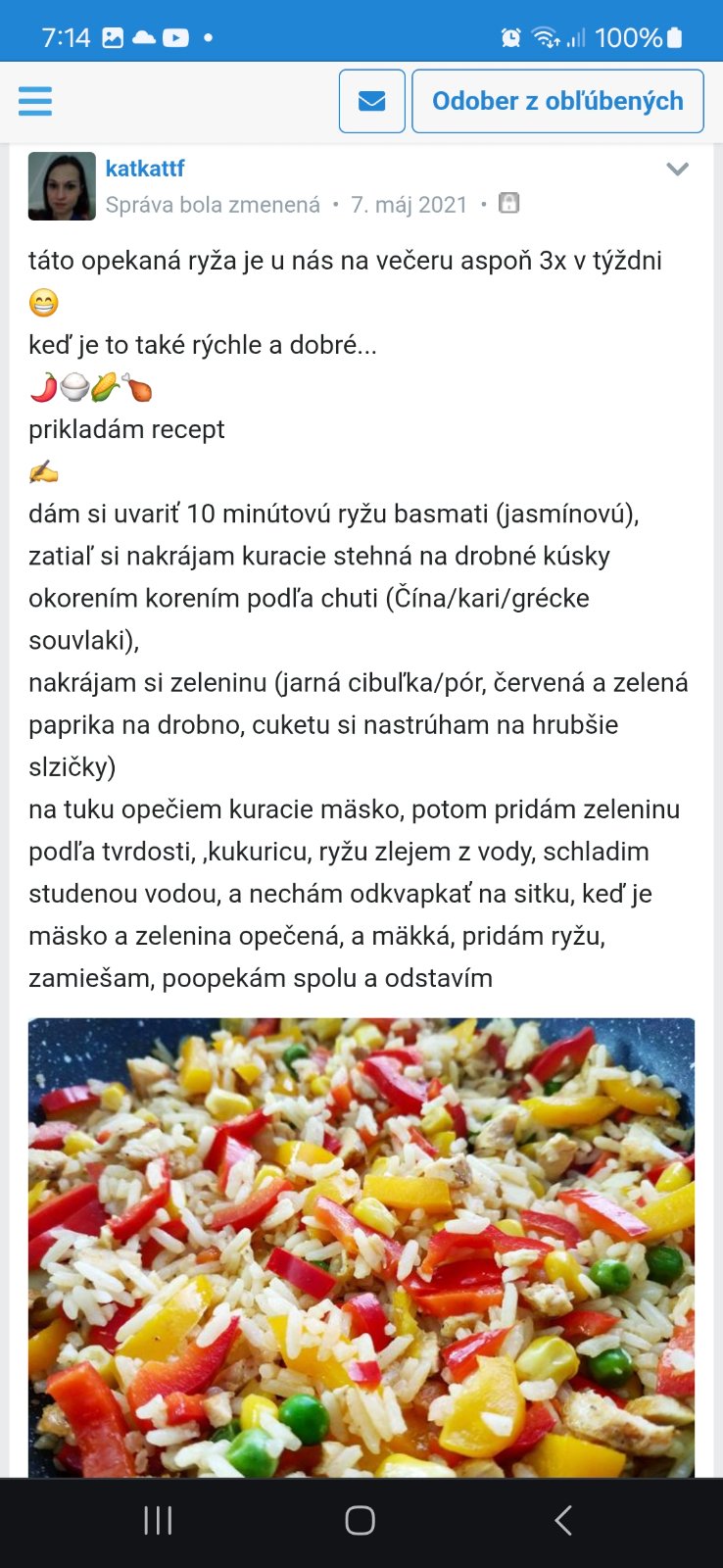Viewport: 723px width, 1568px height.
Task: Expand the post options chevron
Action: [x=677, y=170]
